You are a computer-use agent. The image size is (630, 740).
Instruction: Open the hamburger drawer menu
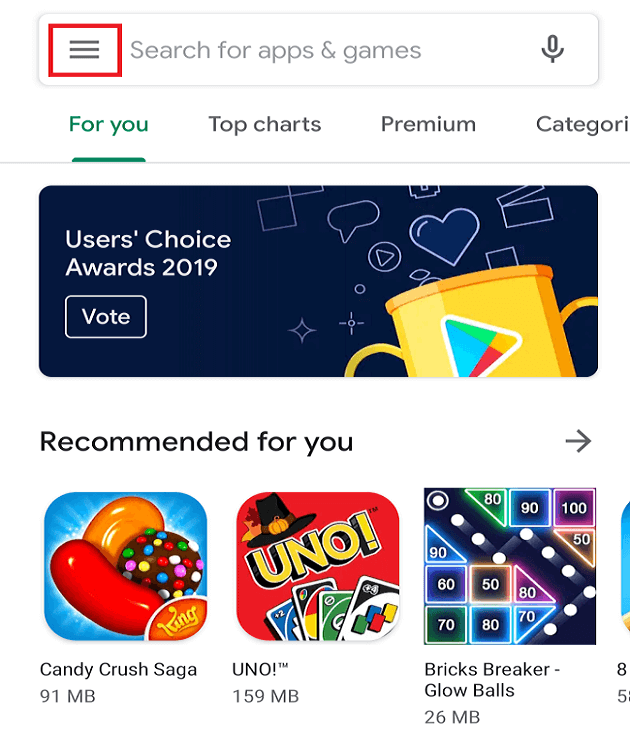(84, 50)
